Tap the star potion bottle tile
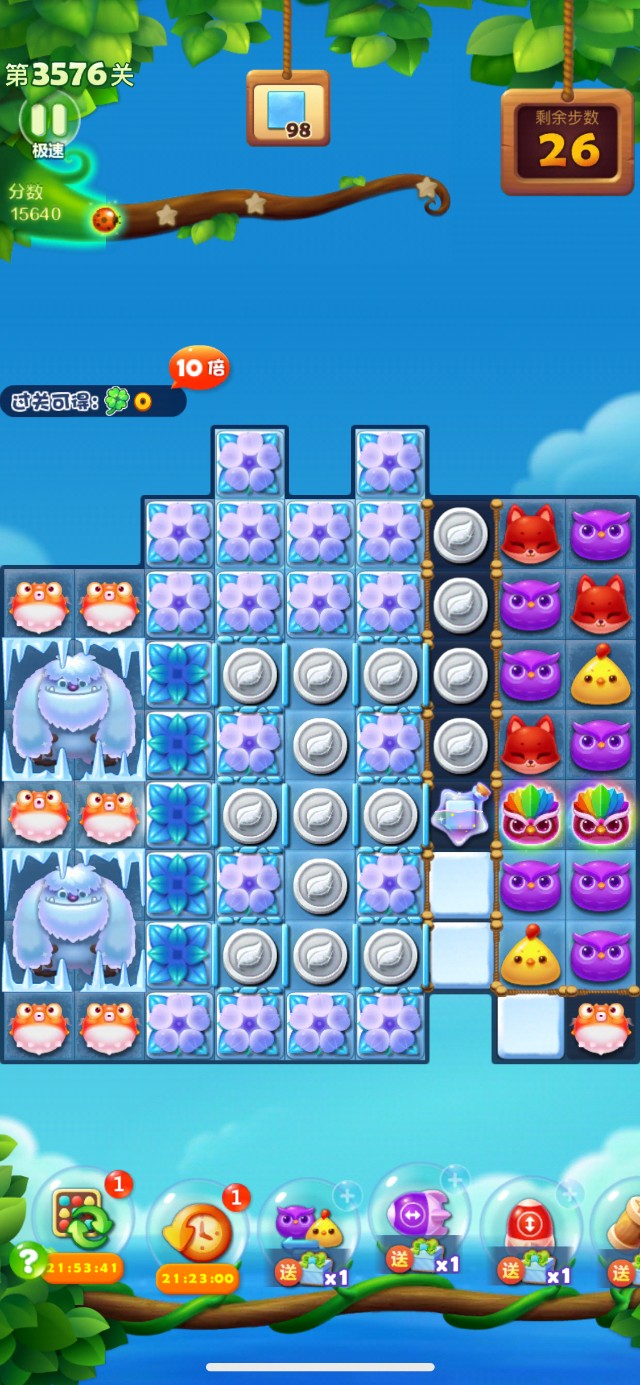The image size is (640, 1385). [x=459, y=814]
